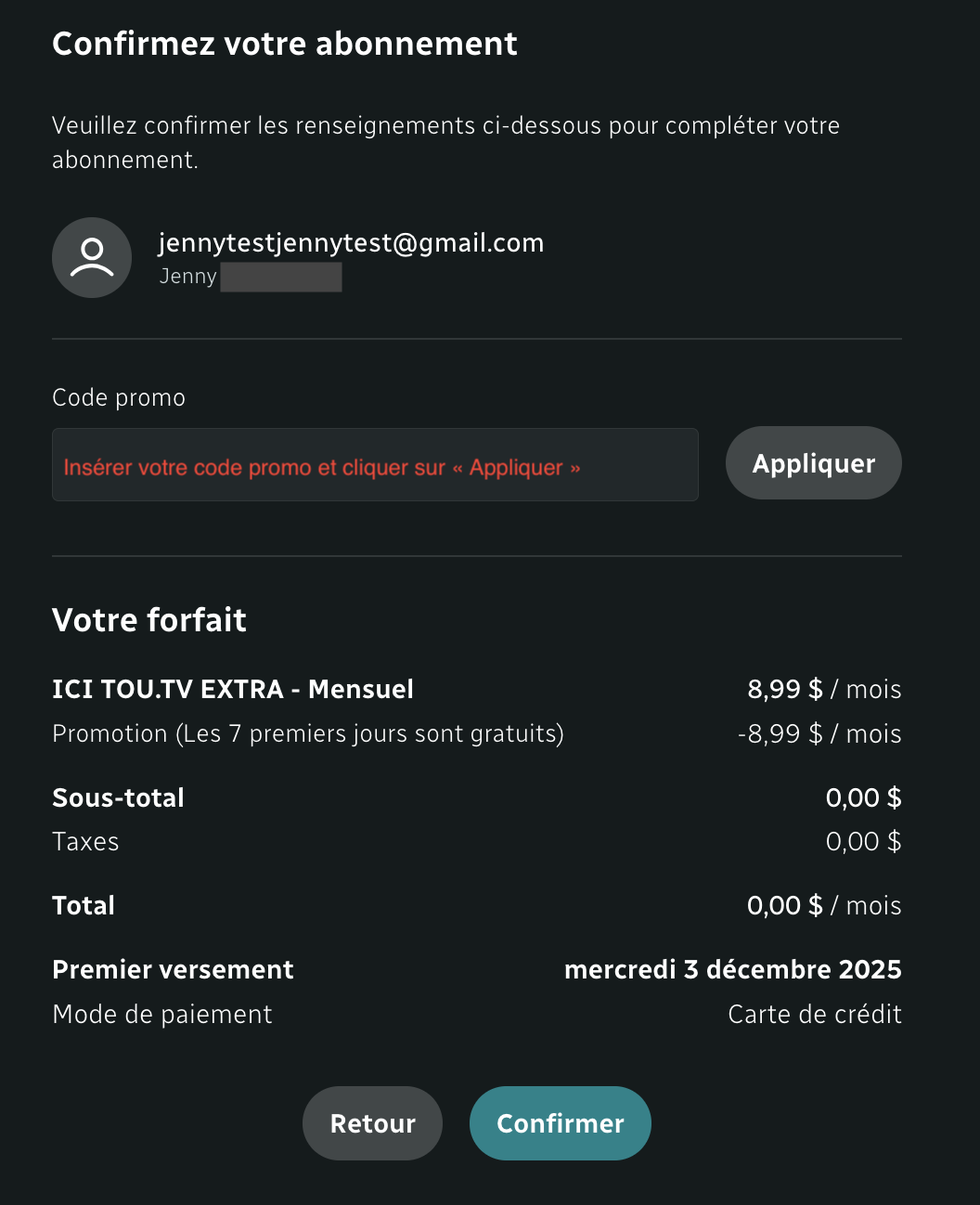Focus the promo code input field
Screen dimensions: 980x1205
pyautogui.click(x=375, y=465)
